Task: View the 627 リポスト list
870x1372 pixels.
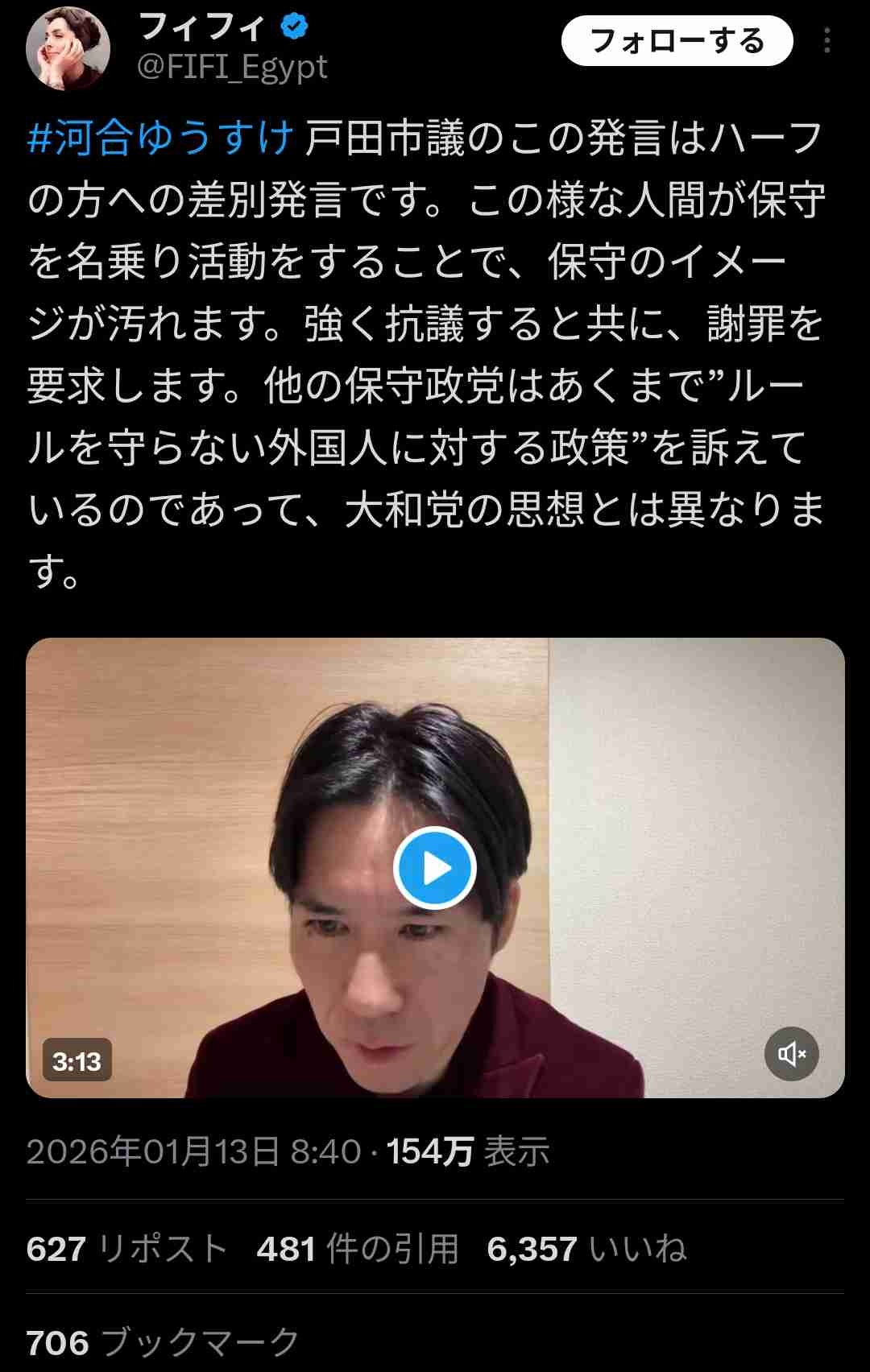Action: coord(126,1249)
